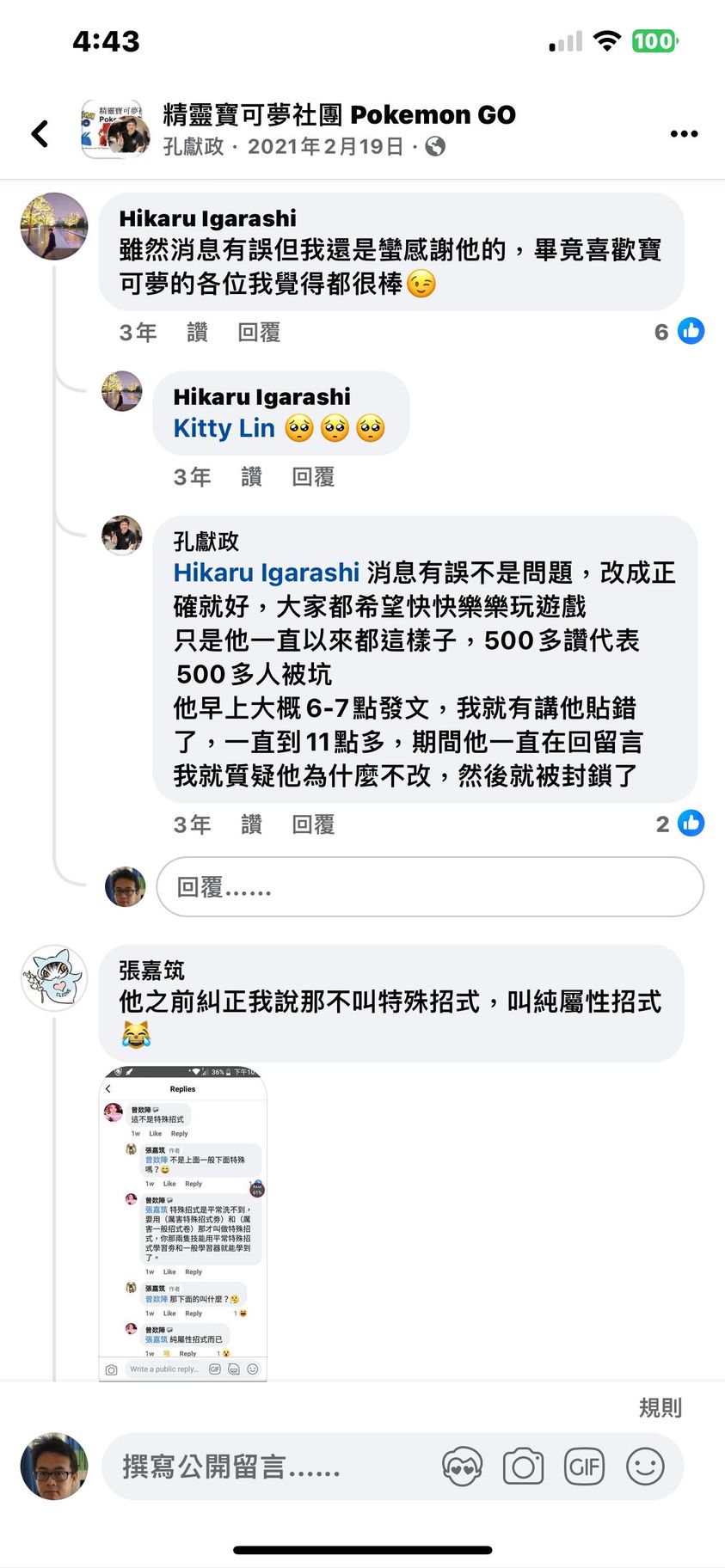Reply to 孔獻政's comment
Viewport: 725px width, 1568px height.
[313, 825]
